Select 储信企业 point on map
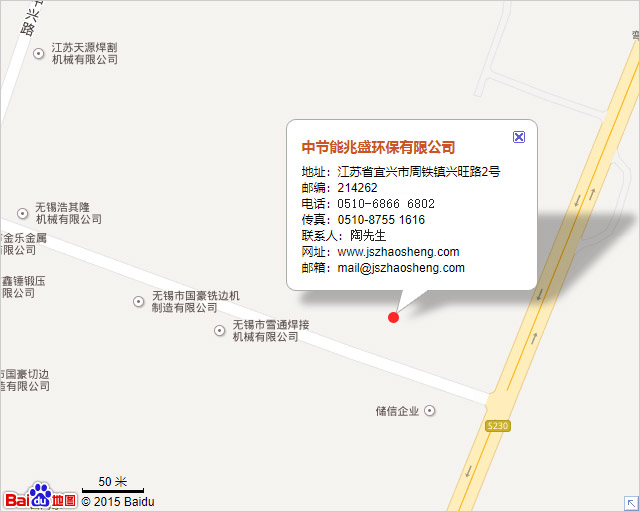640x512 pixels. (431, 410)
